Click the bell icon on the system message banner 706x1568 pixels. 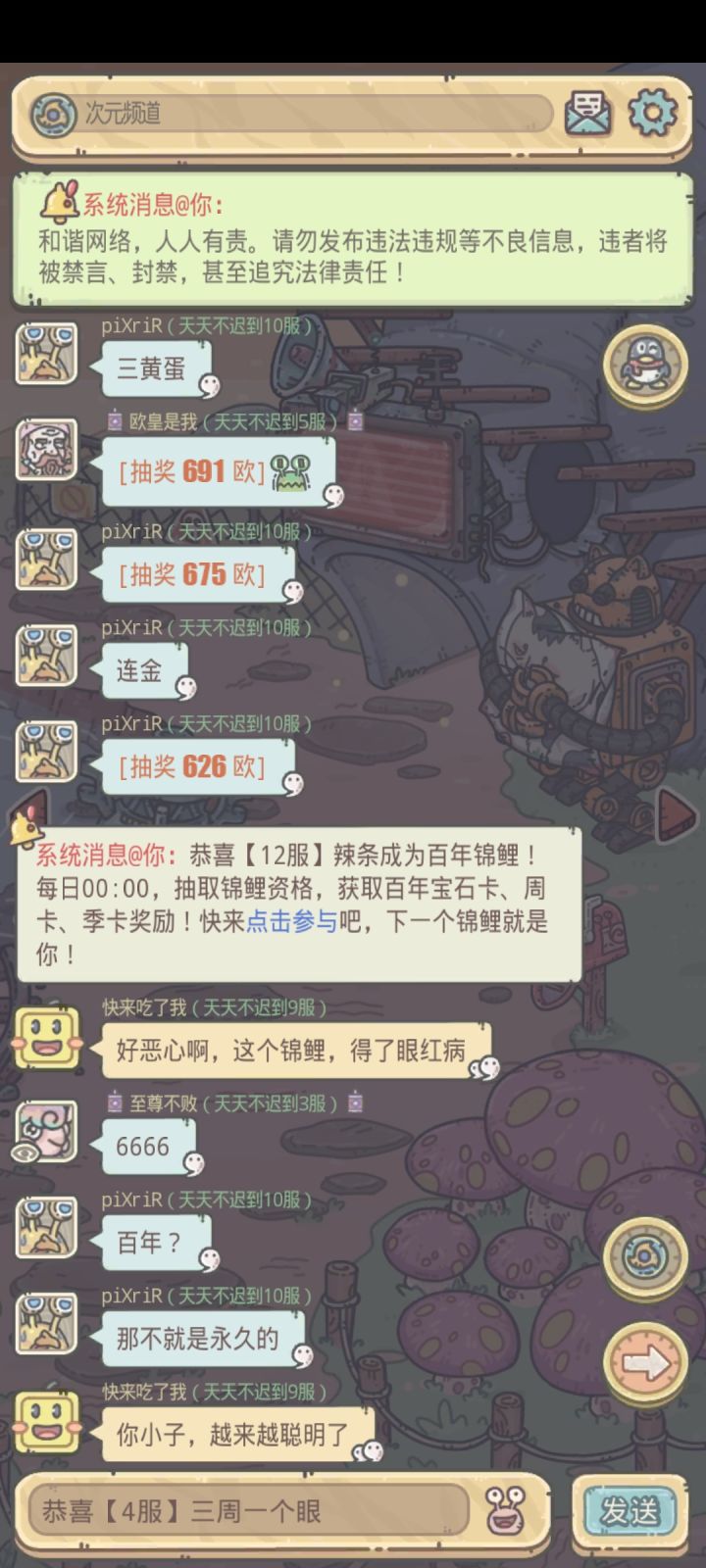(57, 203)
